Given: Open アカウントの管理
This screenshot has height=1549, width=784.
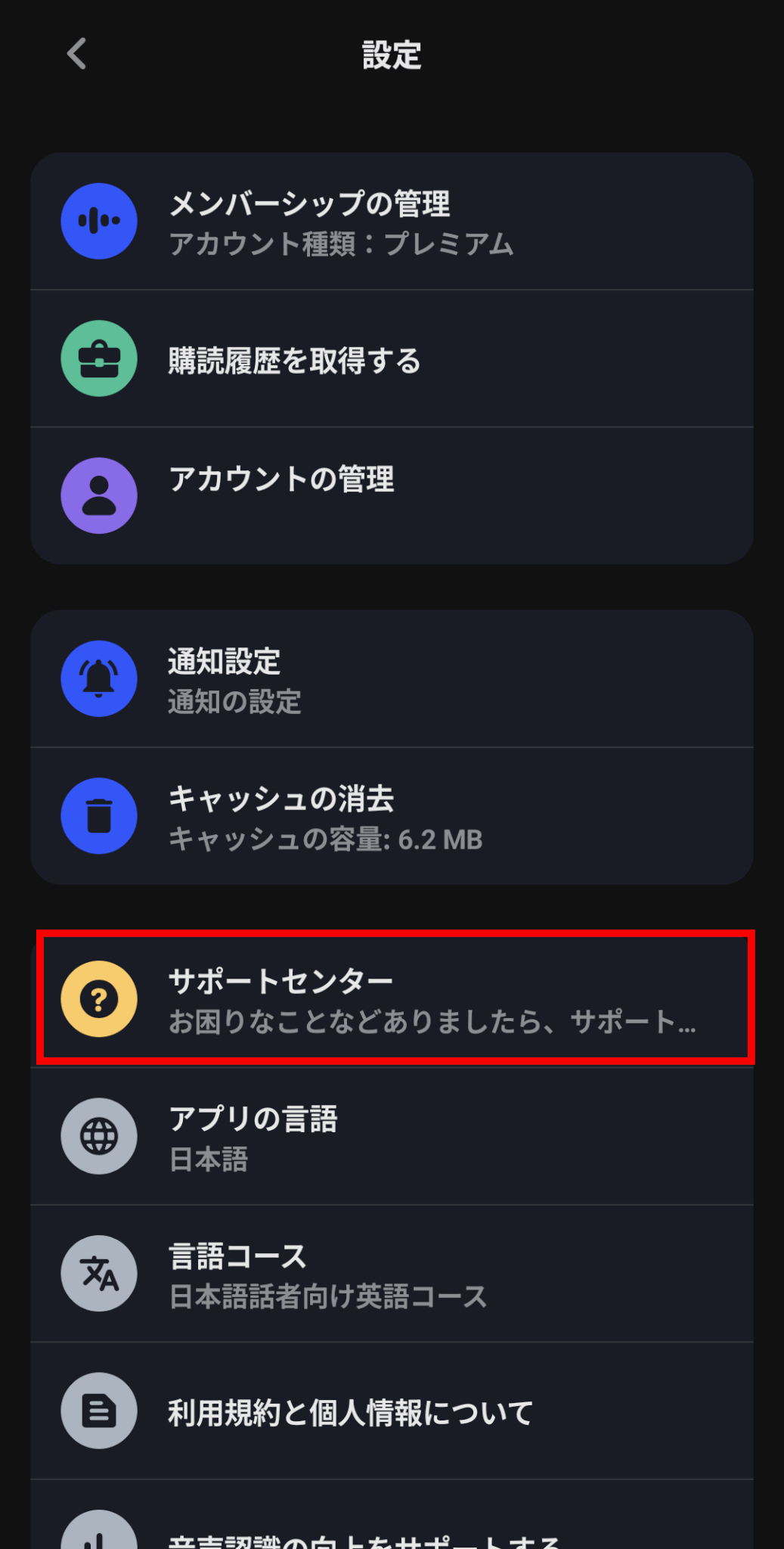Looking at the screenshot, I should (392, 495).
